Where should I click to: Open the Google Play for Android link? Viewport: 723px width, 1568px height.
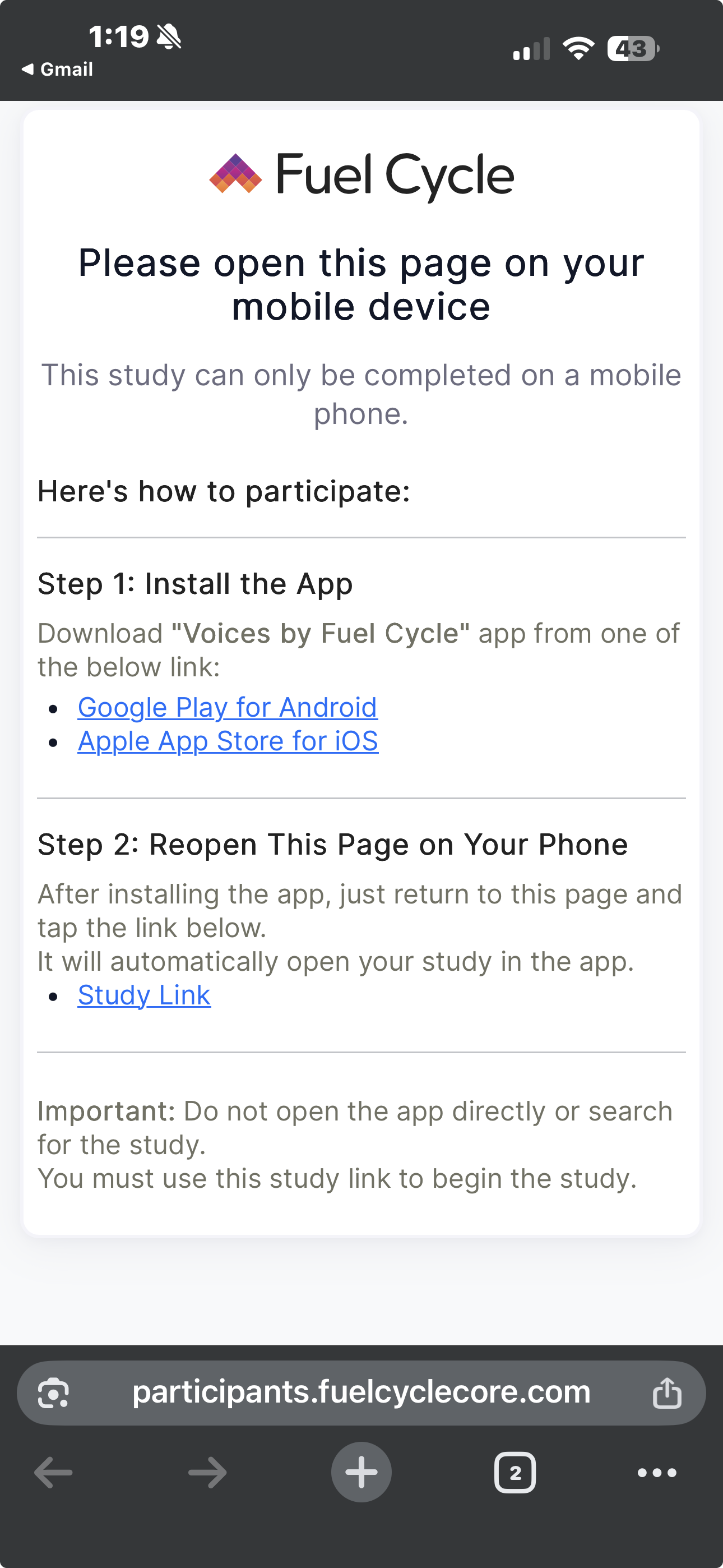point(227,707)
